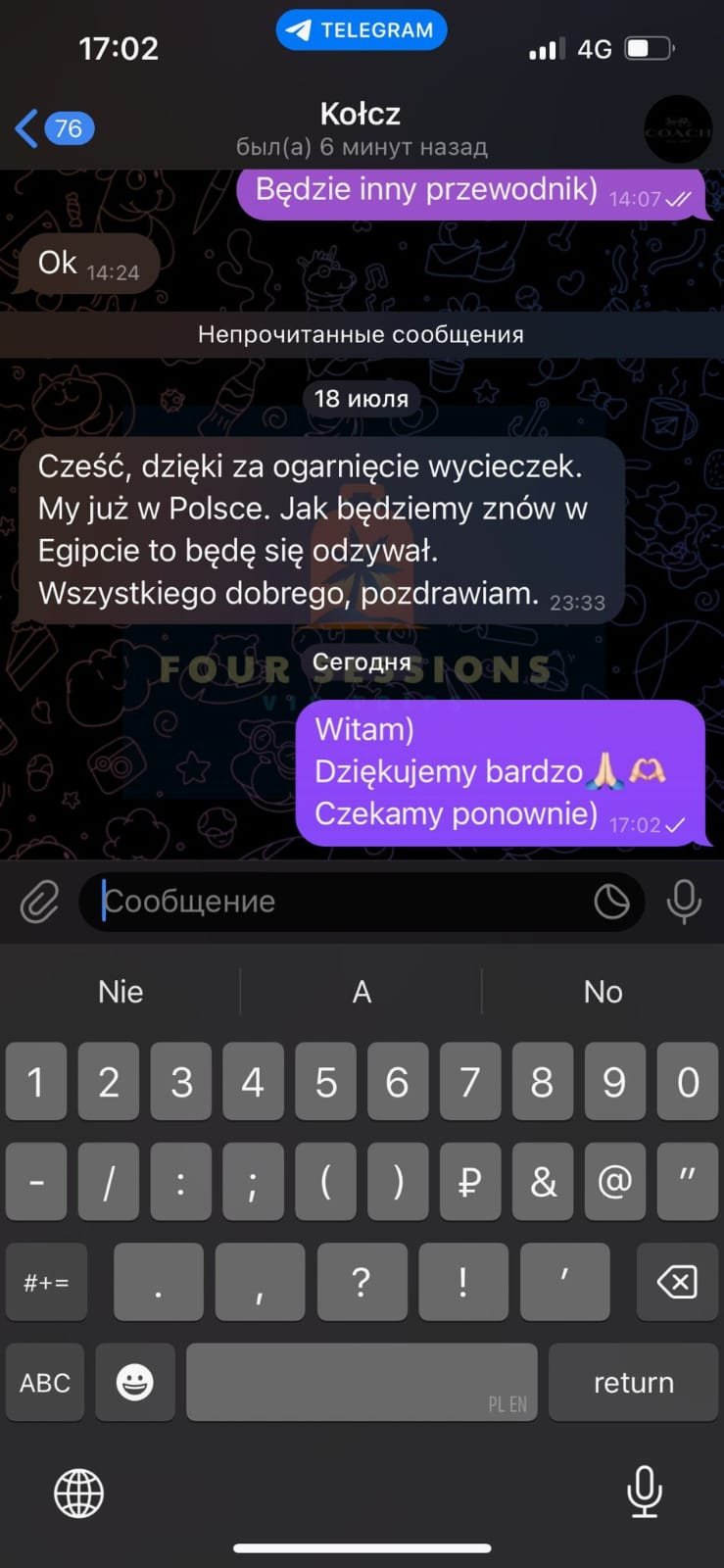Return to the Telegram app pill
724x1568 pixels.
coord(361,30)
